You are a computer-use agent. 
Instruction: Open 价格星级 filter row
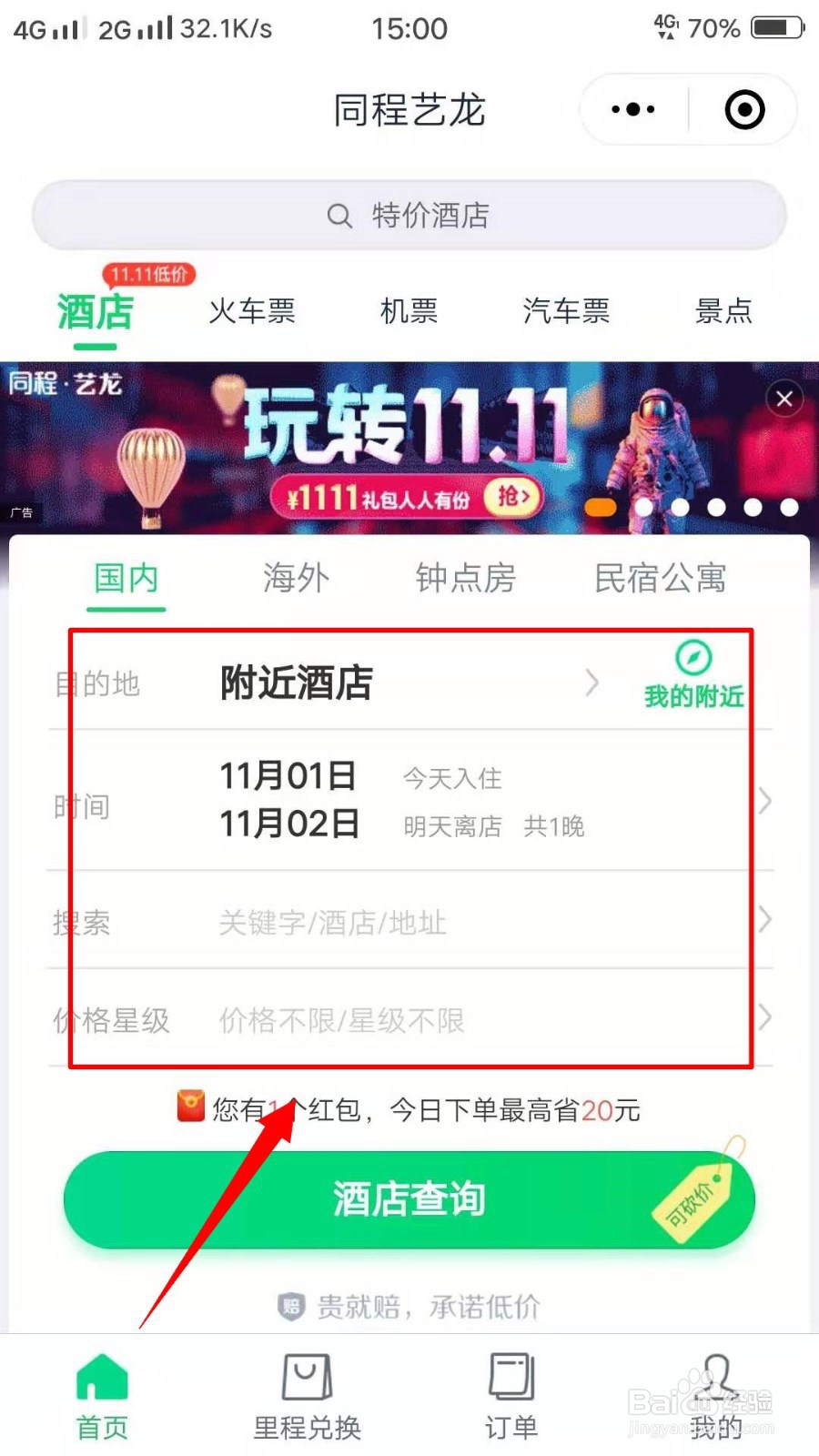click(409, 1020)
